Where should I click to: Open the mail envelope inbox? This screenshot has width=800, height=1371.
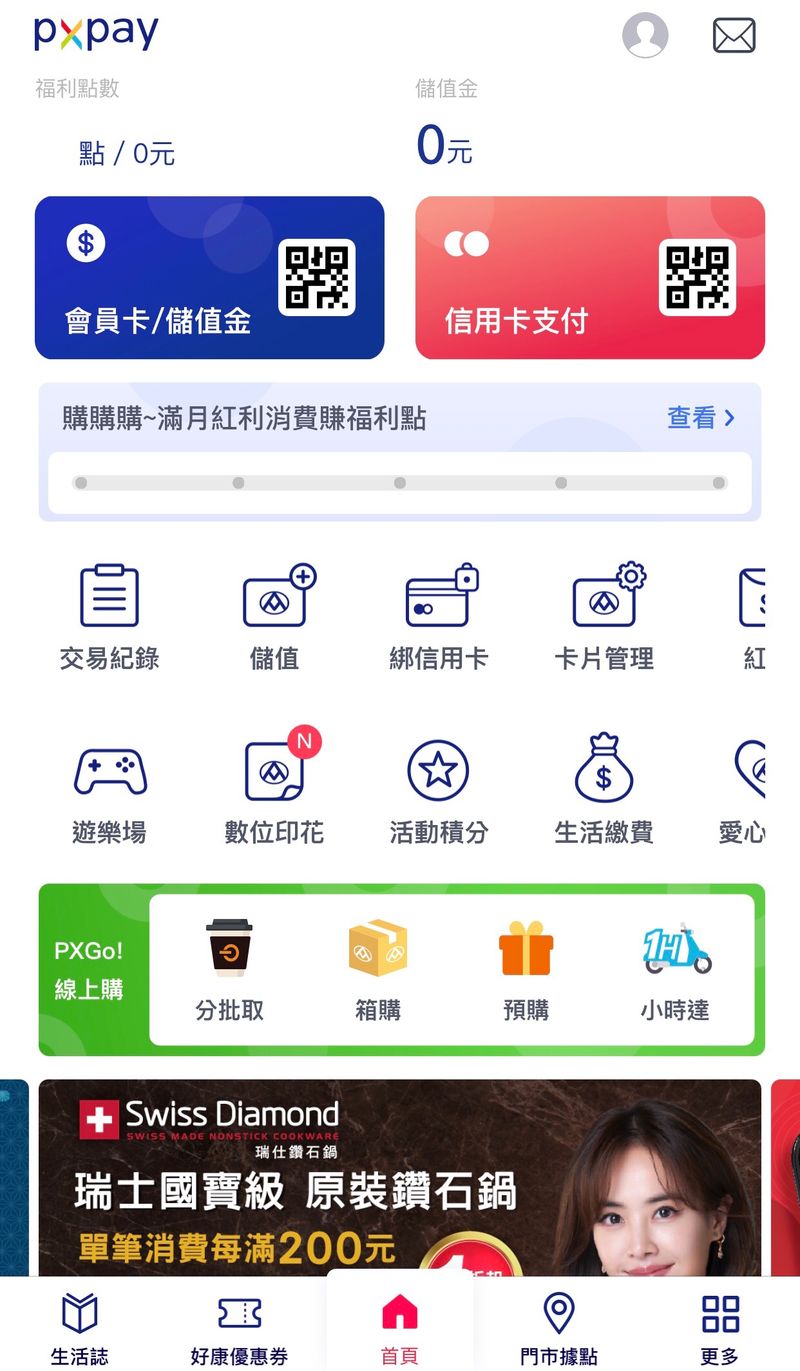pos(734,36)
